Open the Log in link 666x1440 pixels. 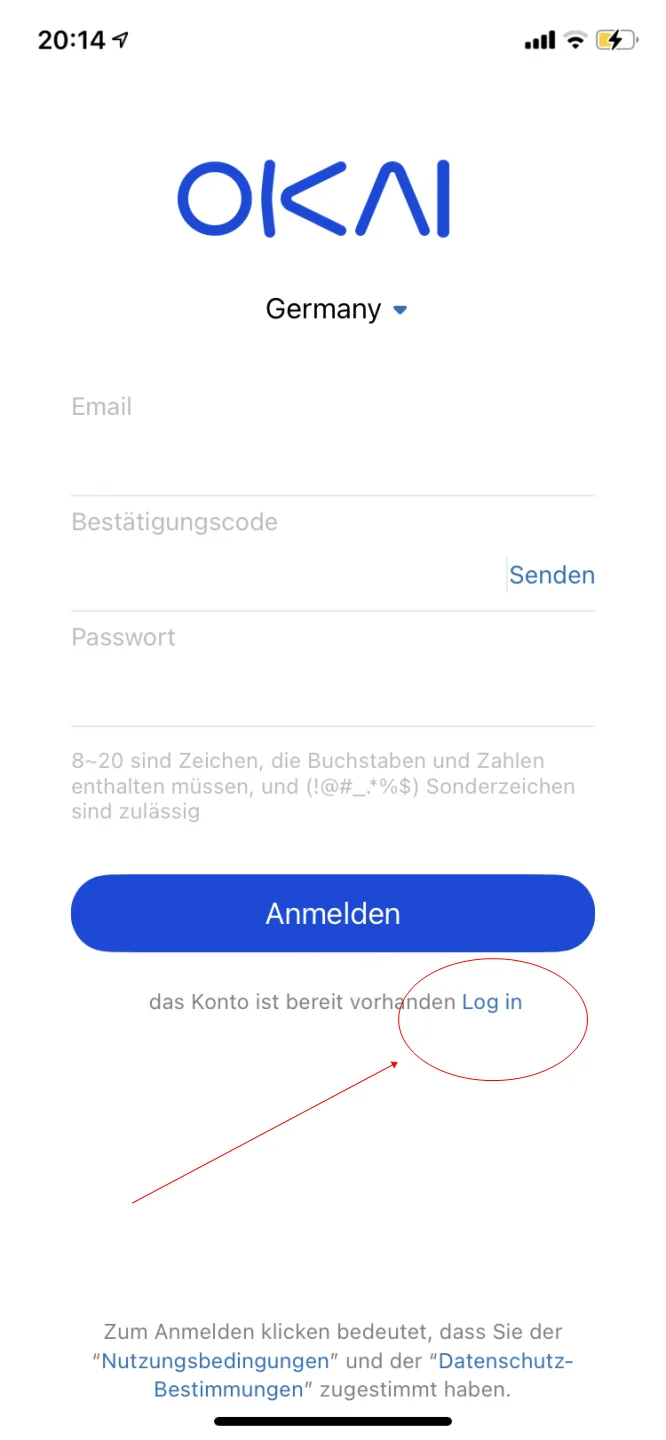point(492,1002)
